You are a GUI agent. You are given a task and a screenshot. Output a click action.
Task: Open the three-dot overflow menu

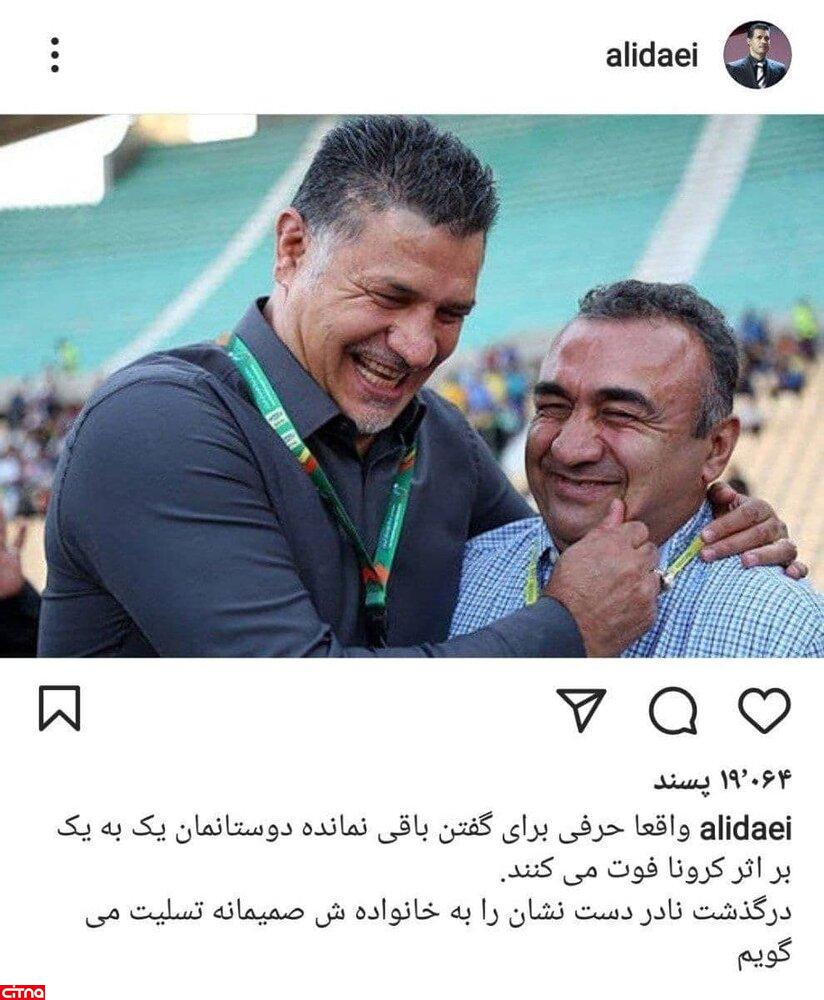[55, 55]
